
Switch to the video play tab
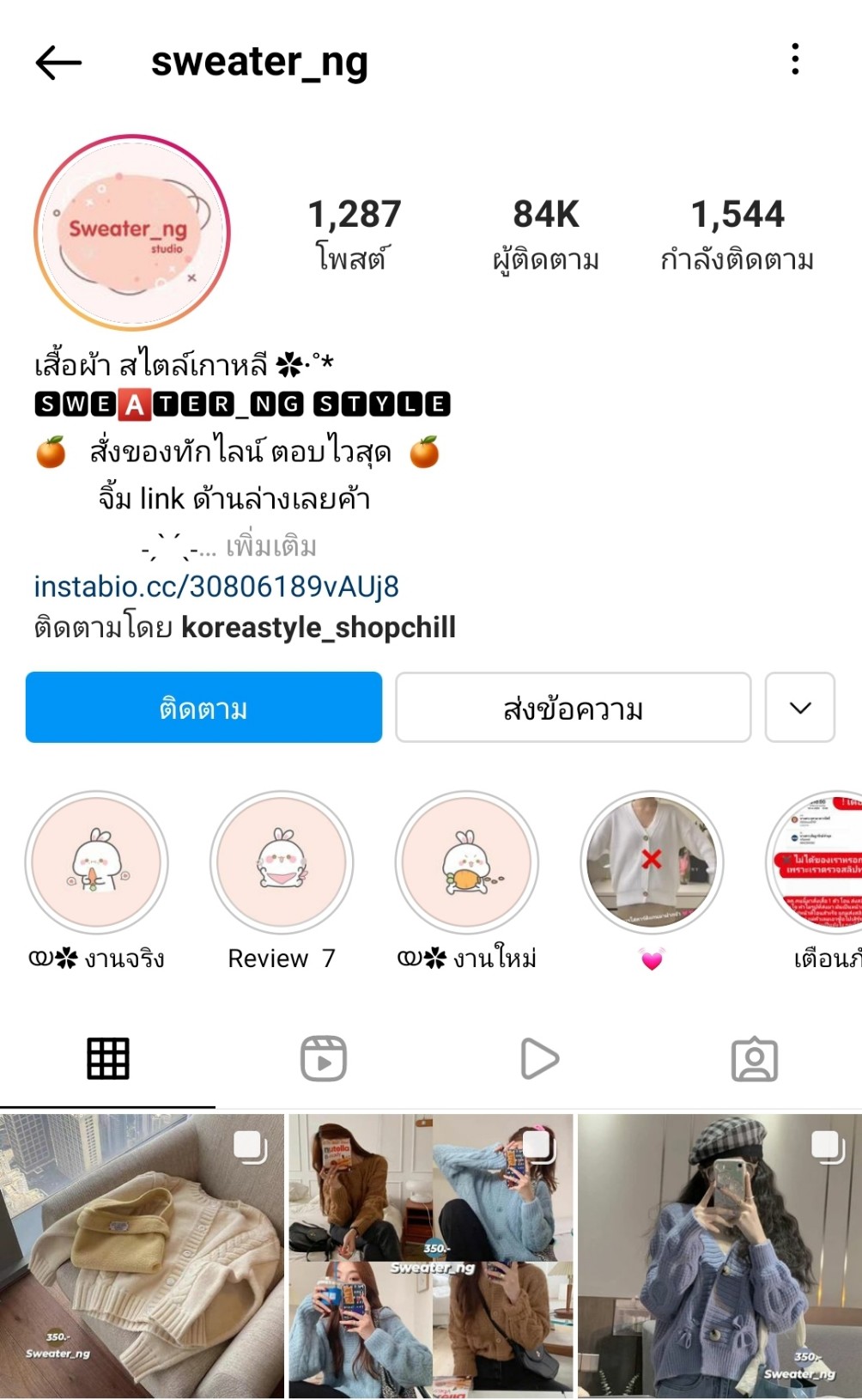[x=539, y=1058]
